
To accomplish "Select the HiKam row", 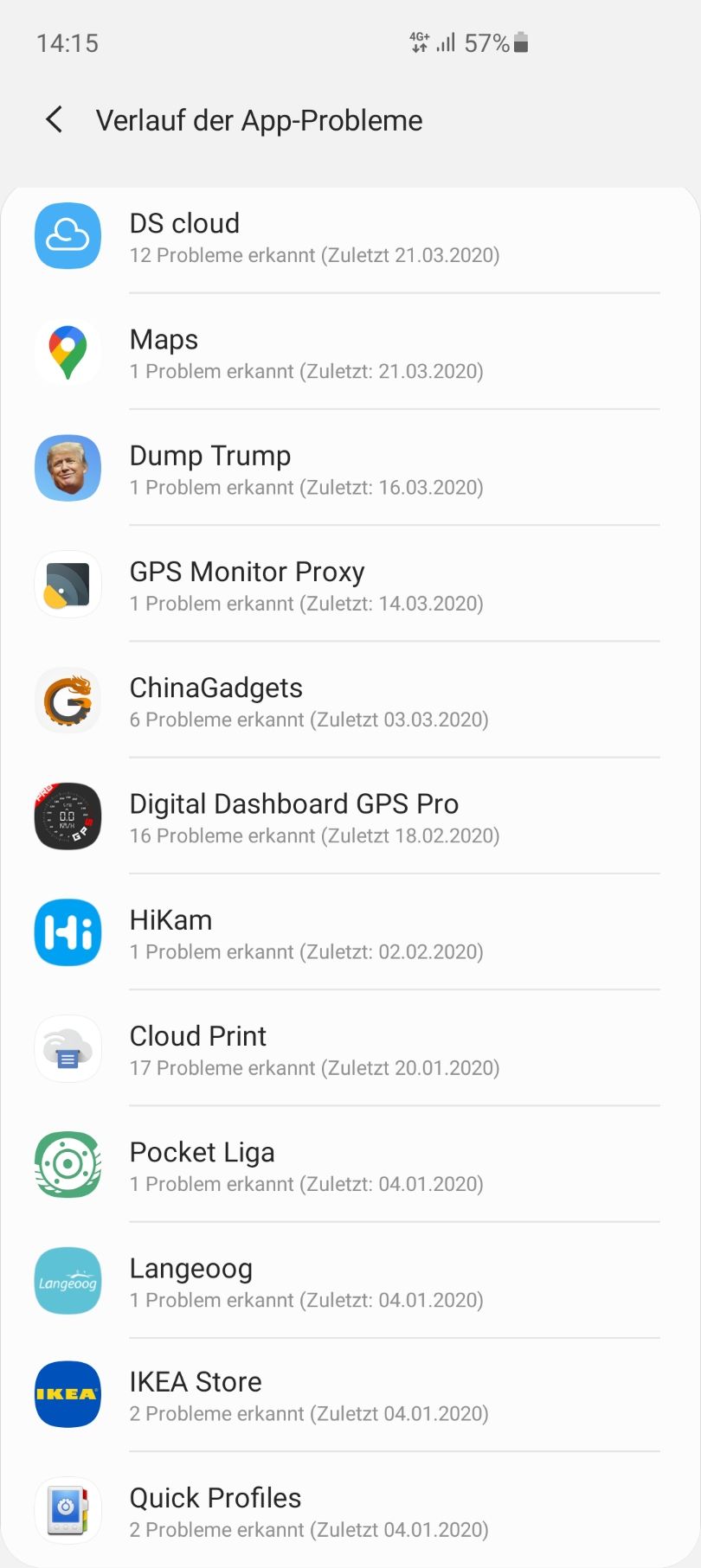I will [346, 933].
